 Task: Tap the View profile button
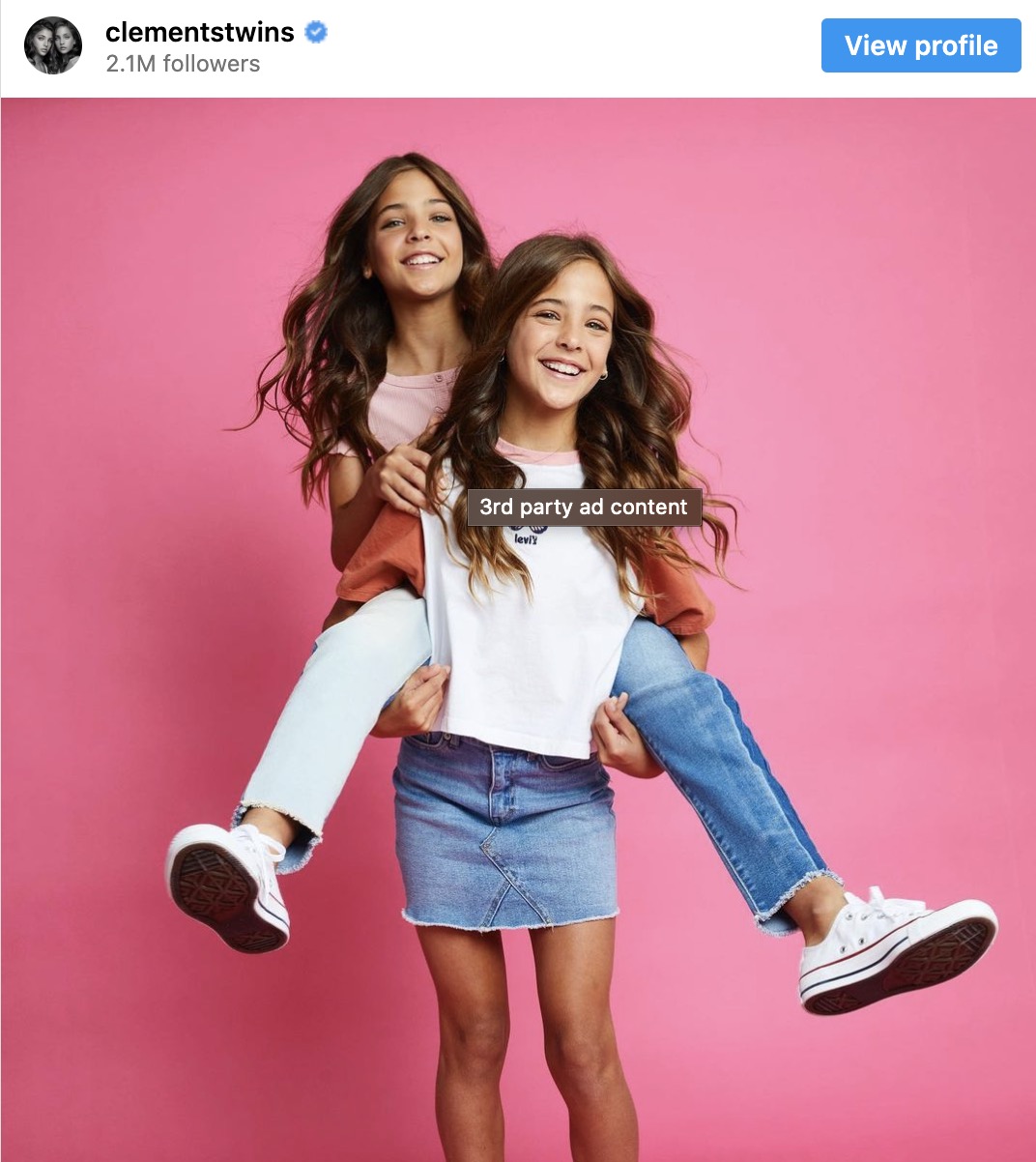921,45
